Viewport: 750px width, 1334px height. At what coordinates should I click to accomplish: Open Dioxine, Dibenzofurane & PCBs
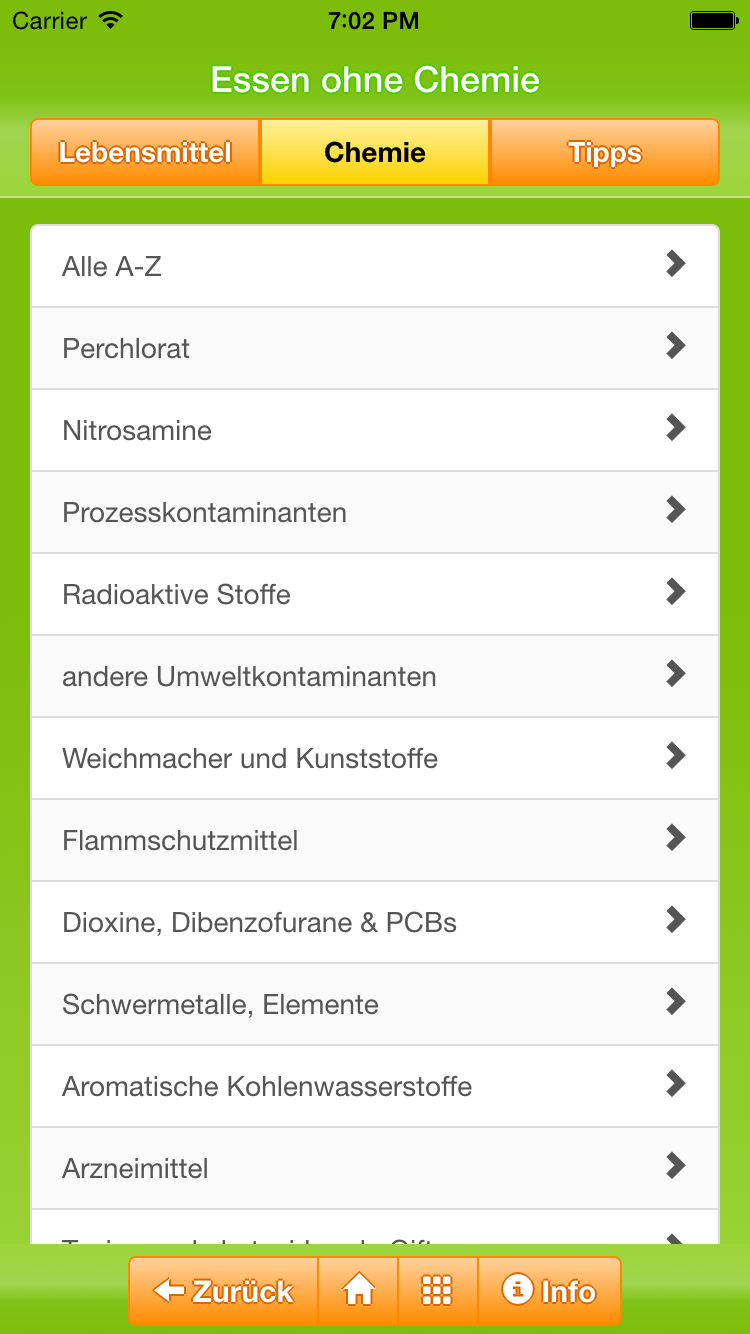375,922
